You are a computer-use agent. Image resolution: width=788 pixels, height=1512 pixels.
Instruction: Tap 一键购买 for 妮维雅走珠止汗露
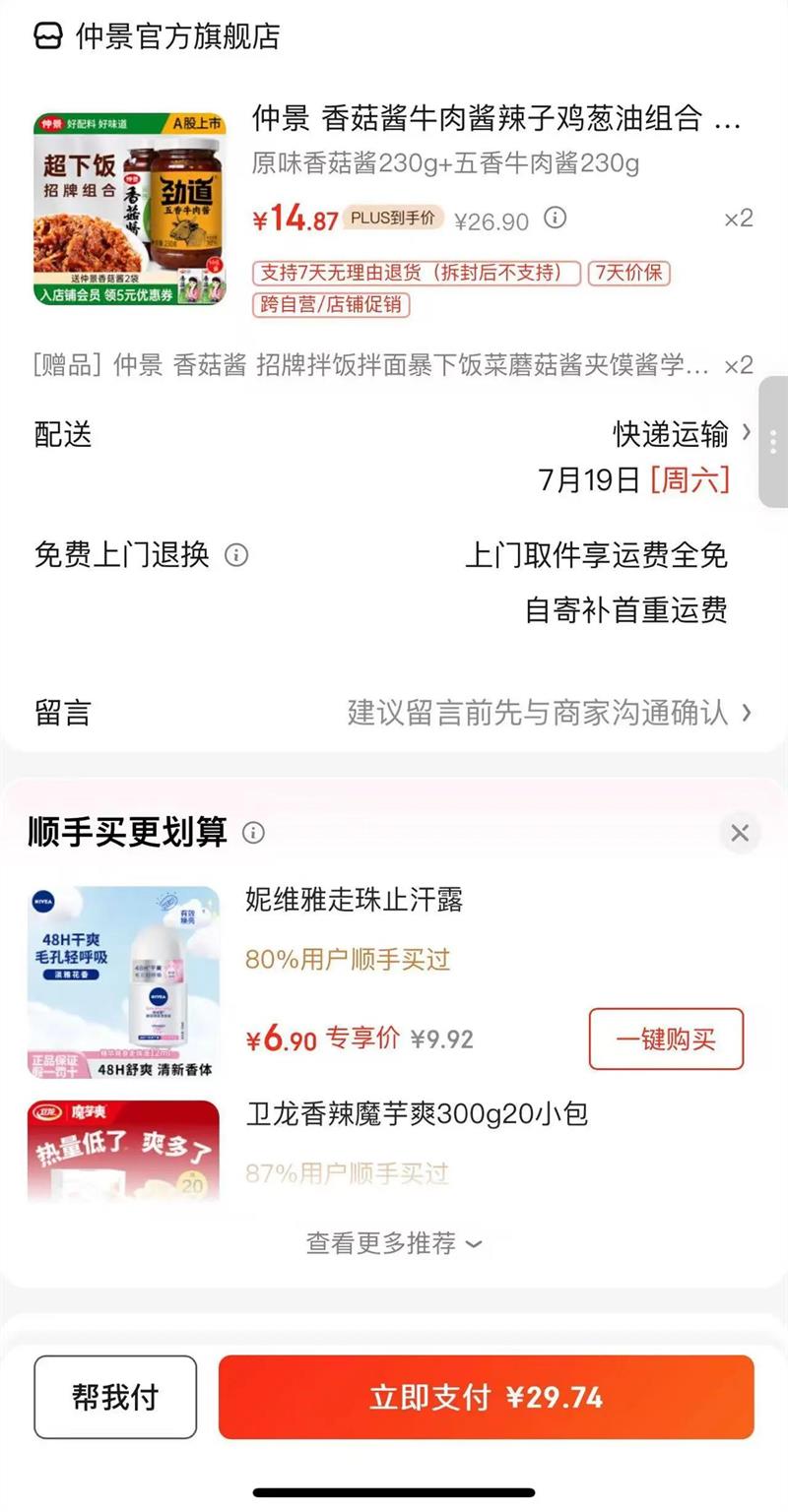coord(666,1039)
